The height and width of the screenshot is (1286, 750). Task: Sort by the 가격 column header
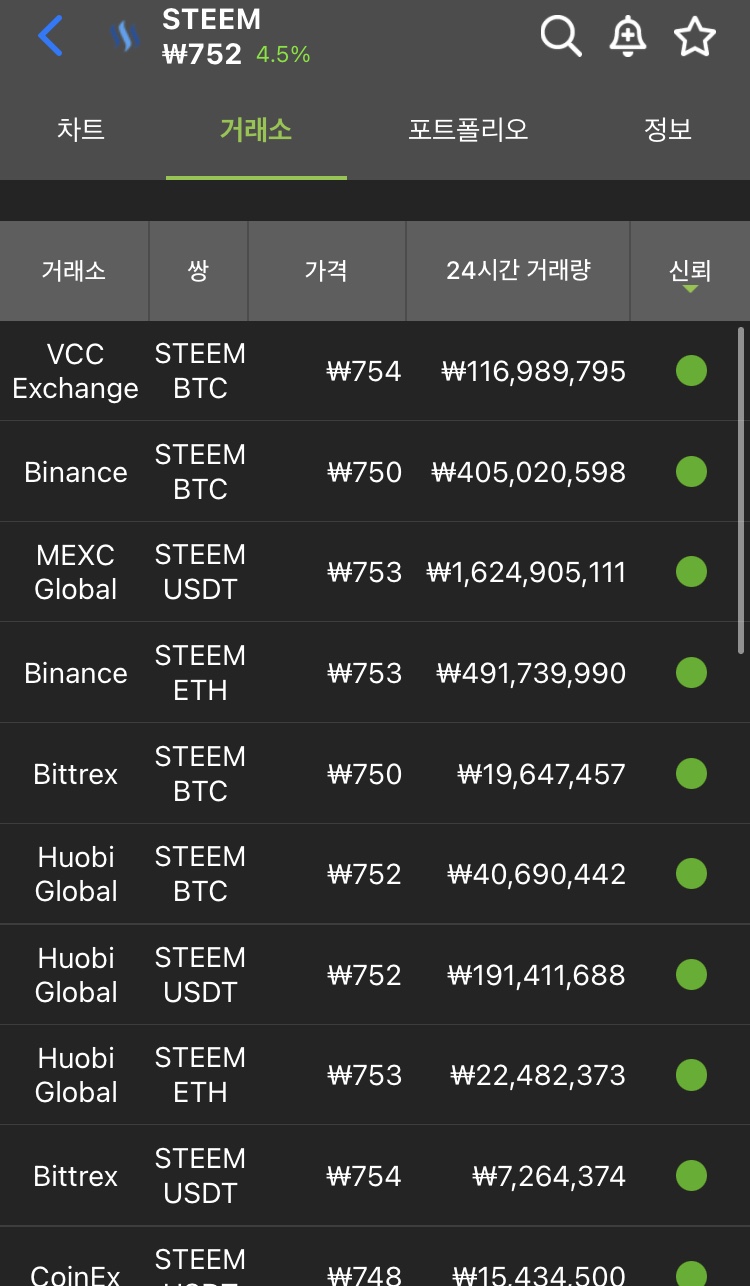(326, 270)
